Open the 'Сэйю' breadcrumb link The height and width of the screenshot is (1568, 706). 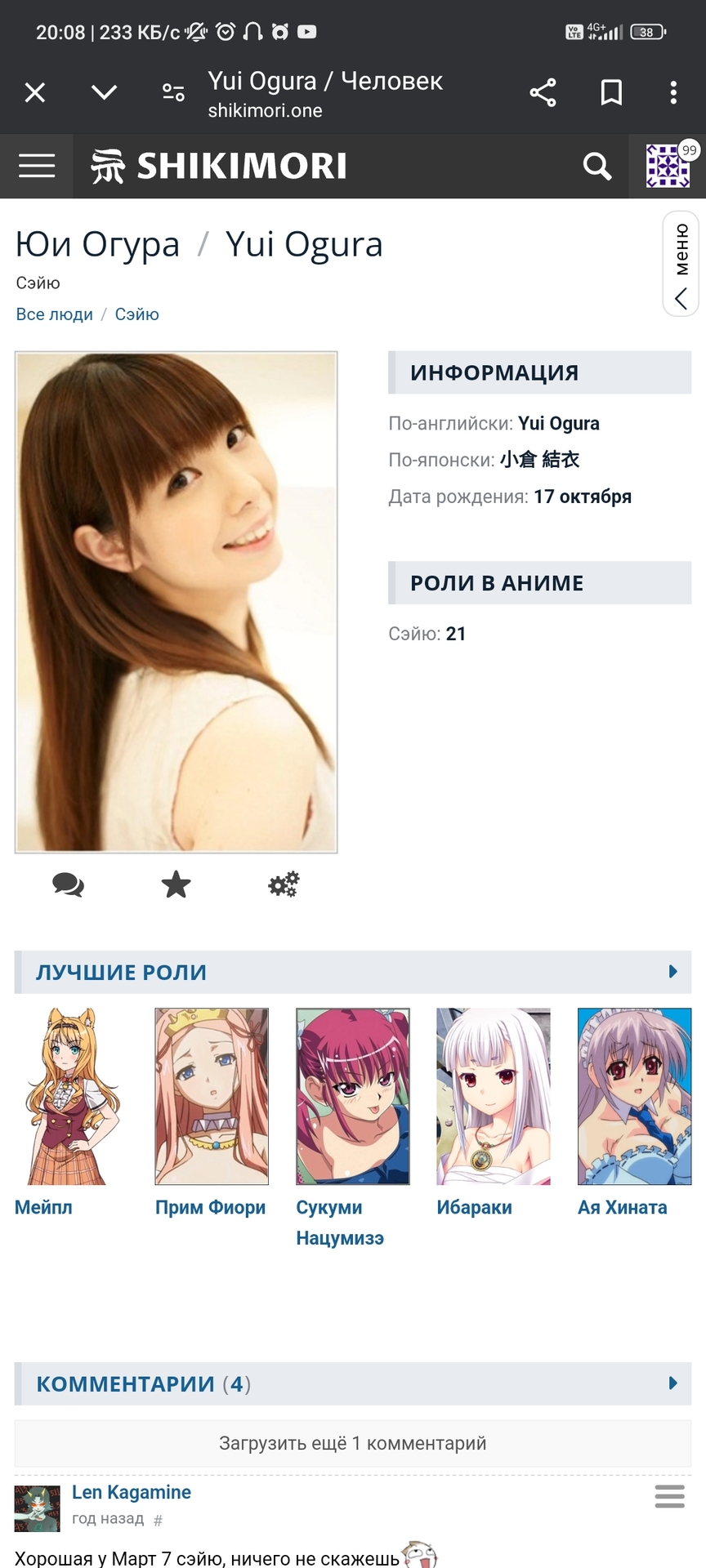pos(136,314)
